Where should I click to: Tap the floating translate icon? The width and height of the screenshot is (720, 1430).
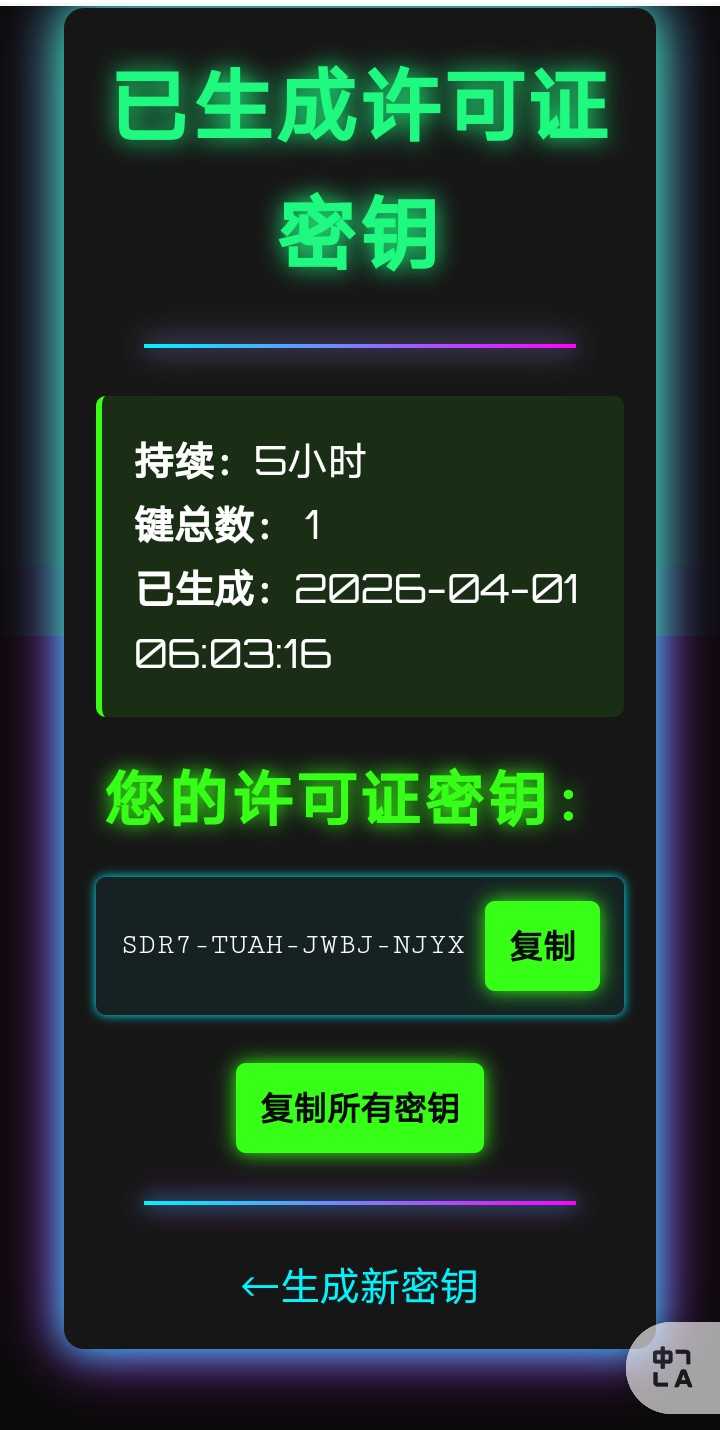(x=673, y=1367)
